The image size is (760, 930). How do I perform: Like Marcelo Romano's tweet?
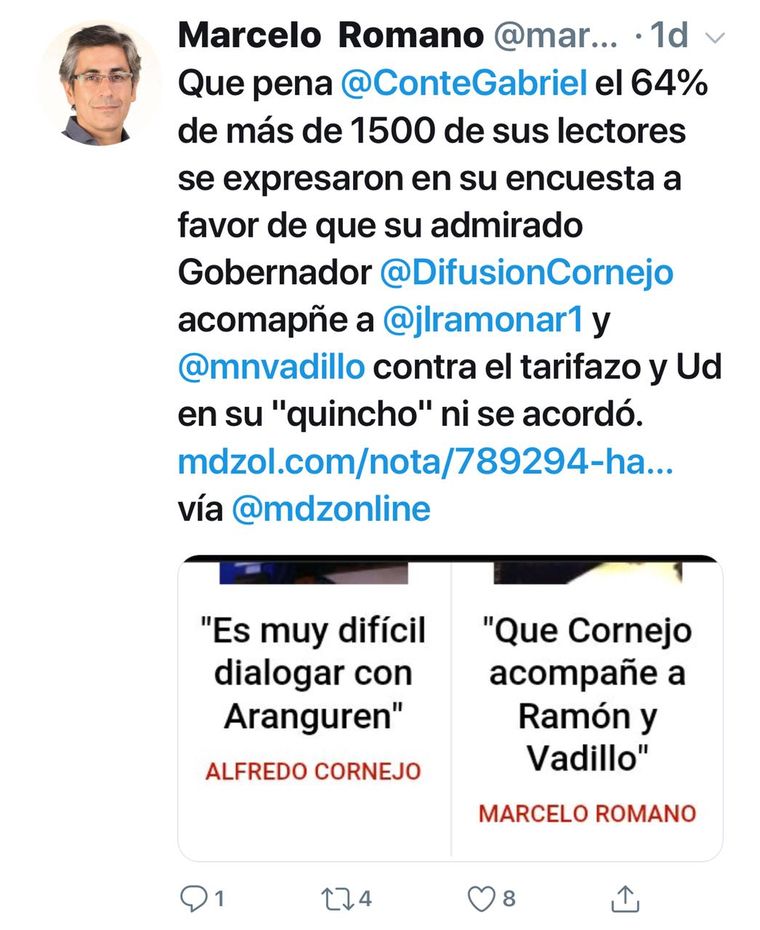coord(483,898)
